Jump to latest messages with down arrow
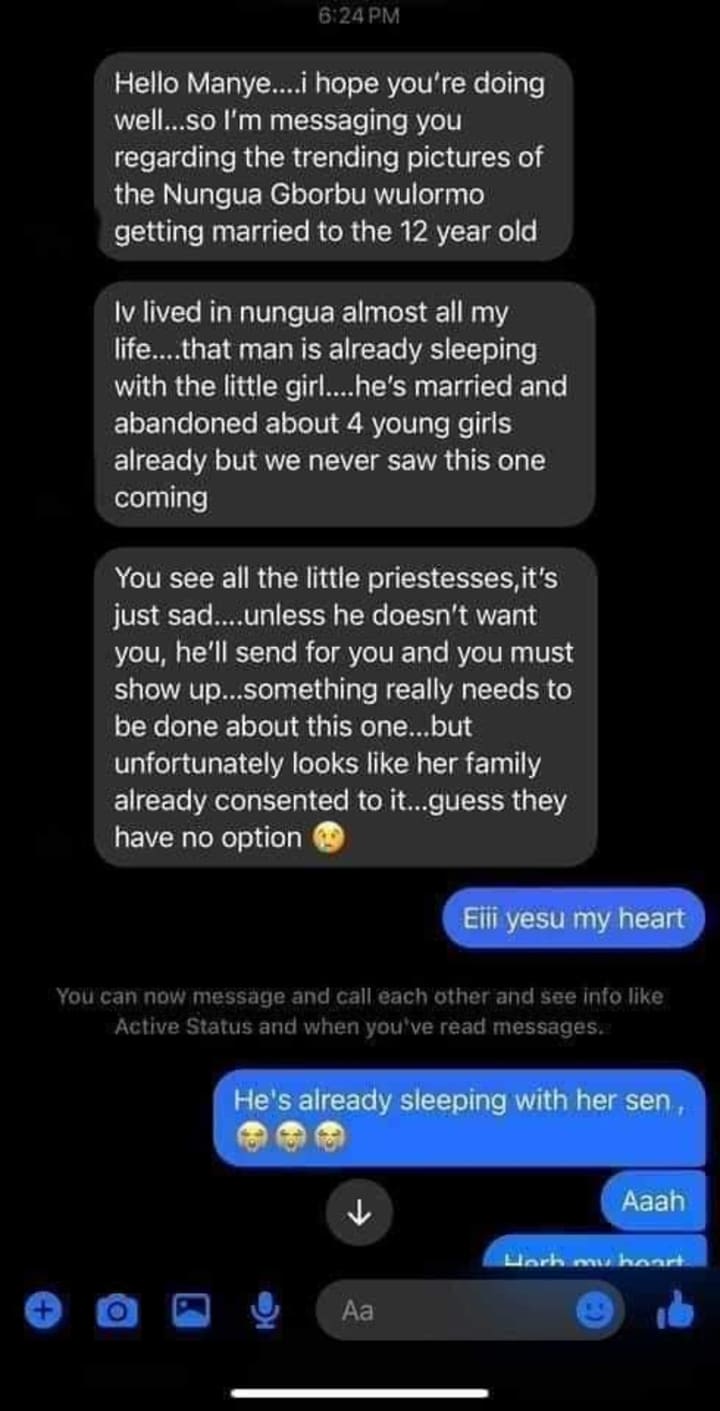 357,1214
